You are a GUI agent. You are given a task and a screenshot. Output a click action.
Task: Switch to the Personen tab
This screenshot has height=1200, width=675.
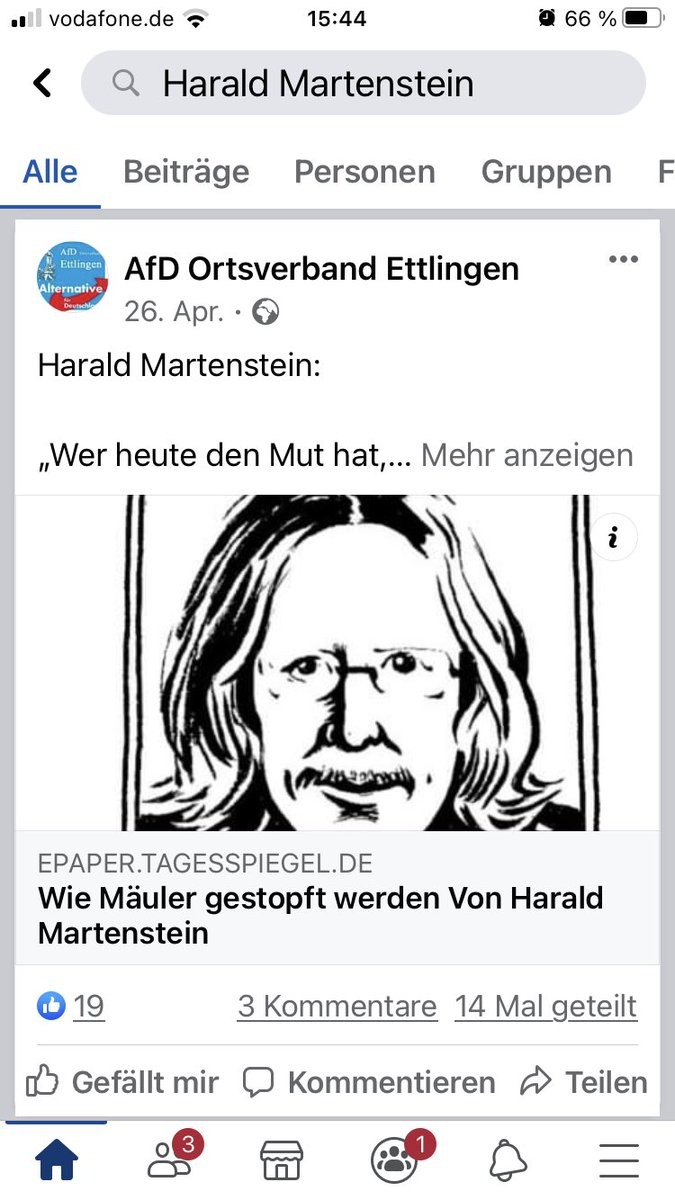point(364,172)
